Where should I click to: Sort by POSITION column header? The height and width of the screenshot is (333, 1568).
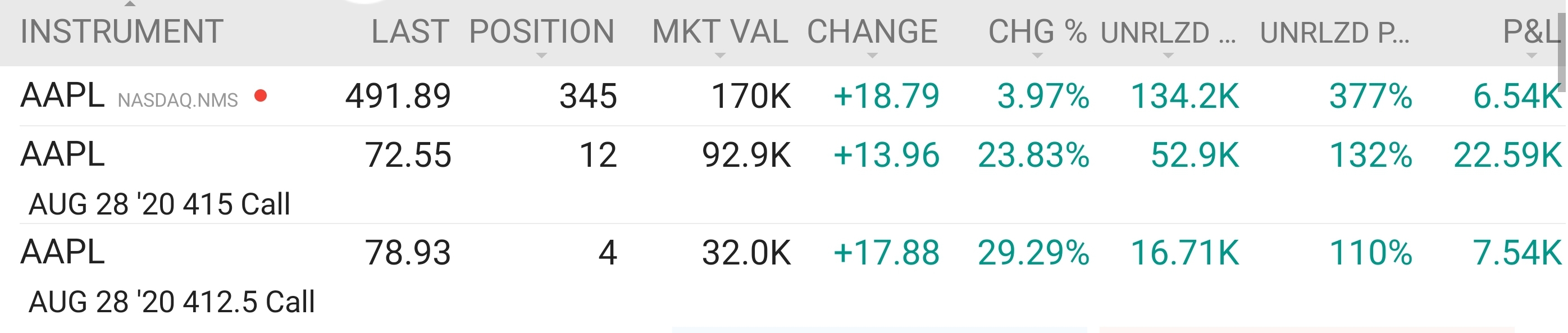(x=541, y=31)
